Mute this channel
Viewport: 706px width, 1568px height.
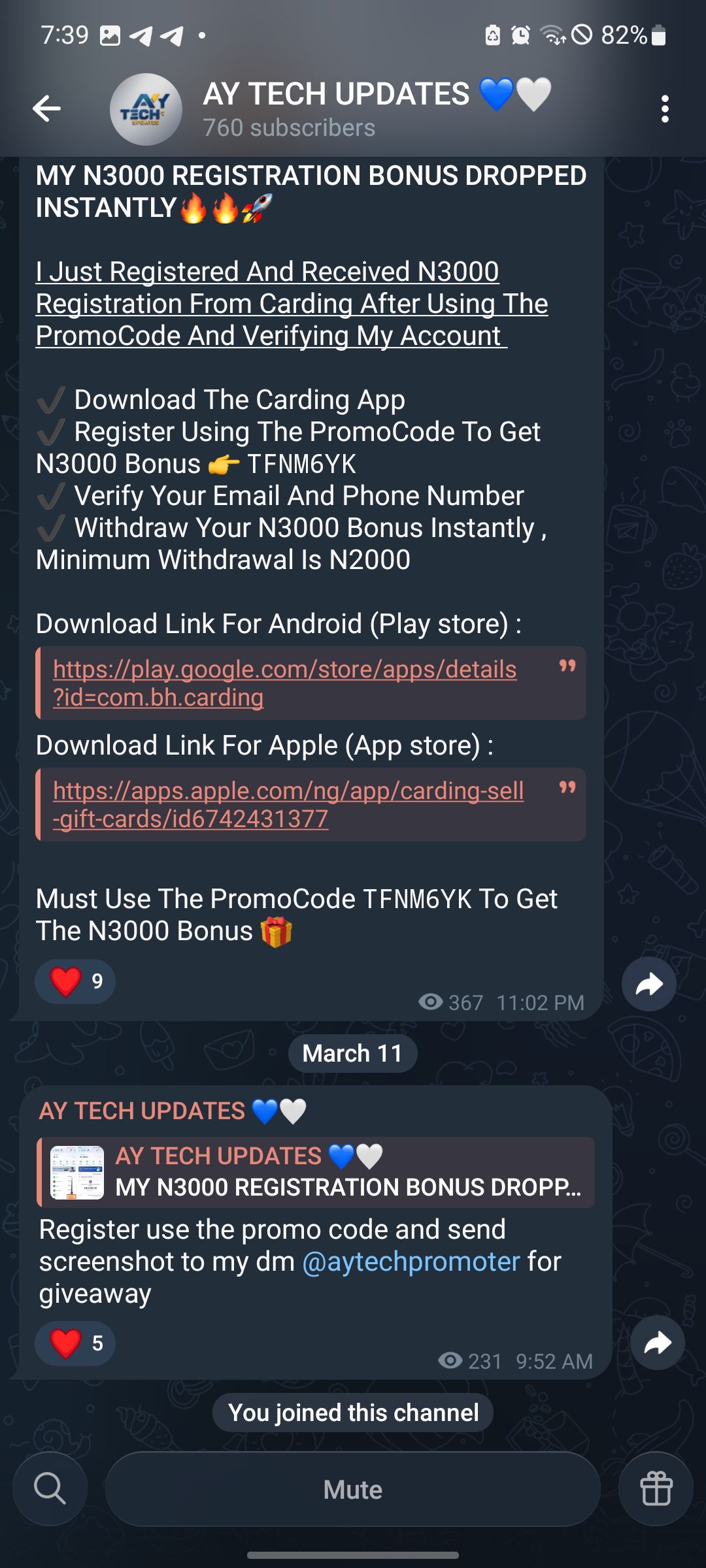pyautogui.click(x=352, y=1490)
